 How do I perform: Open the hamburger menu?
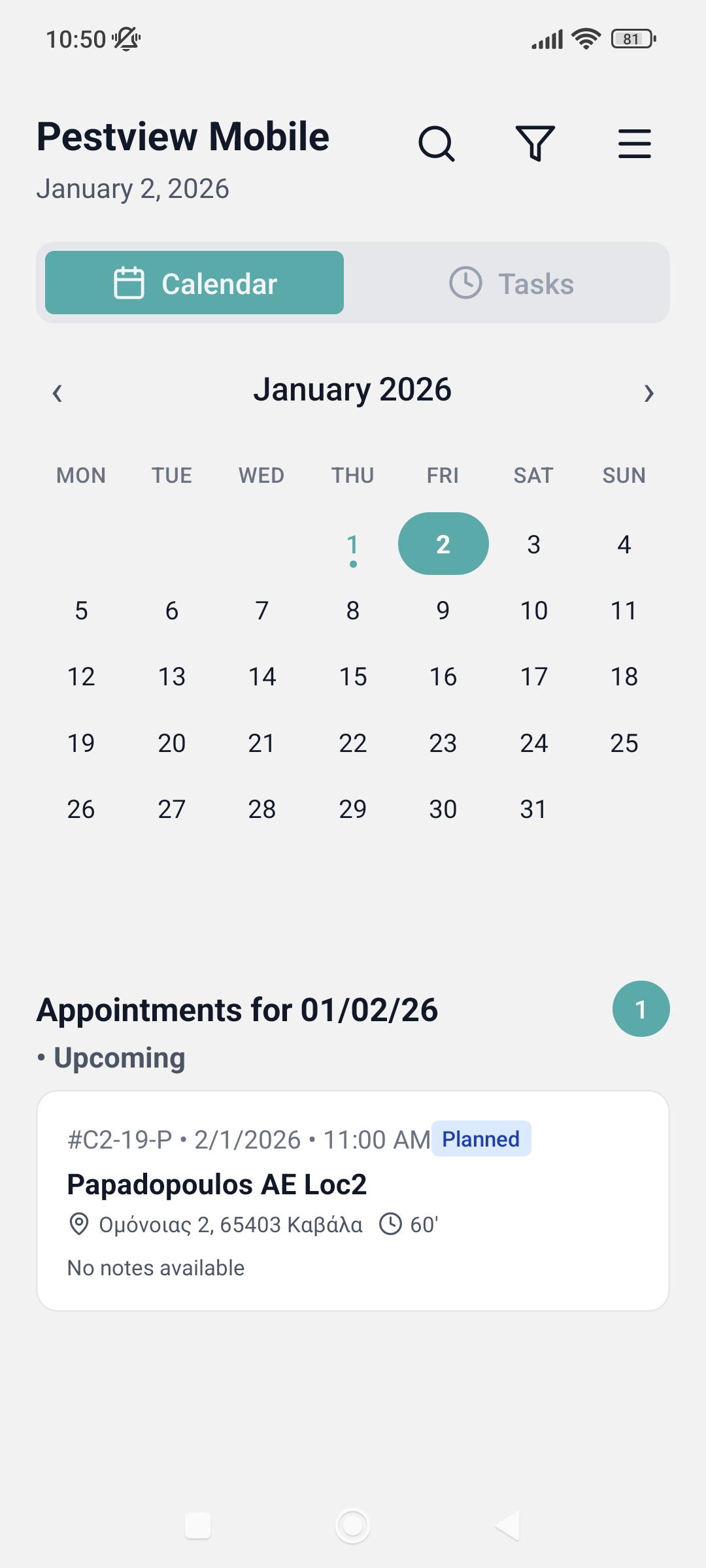(634, 144)
